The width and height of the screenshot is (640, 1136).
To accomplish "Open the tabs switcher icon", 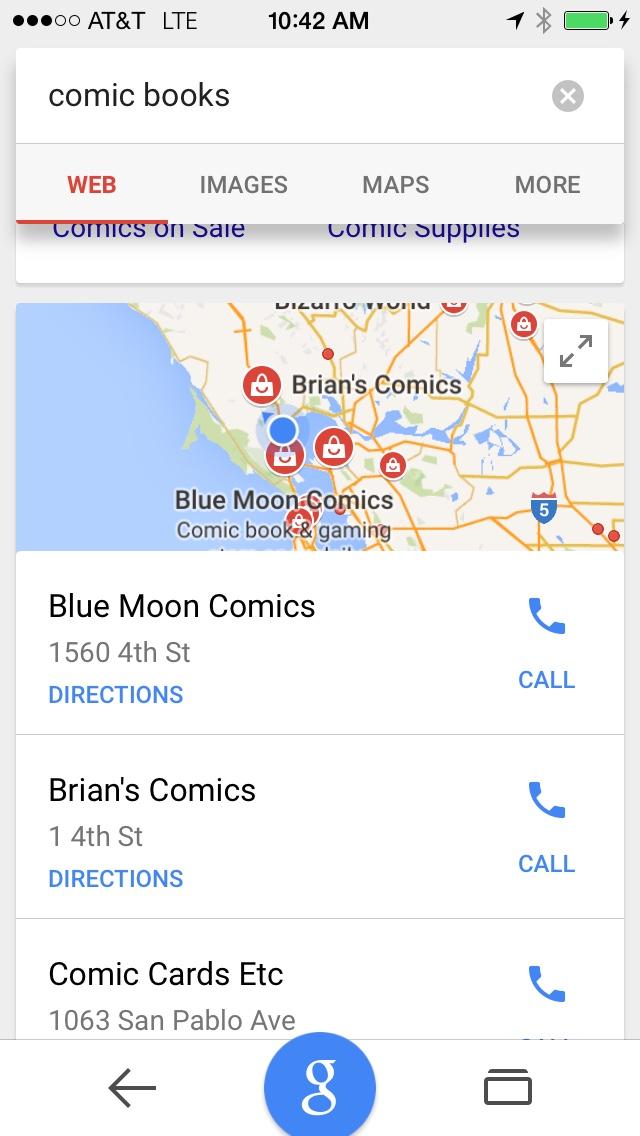I will coord(508,1088).
